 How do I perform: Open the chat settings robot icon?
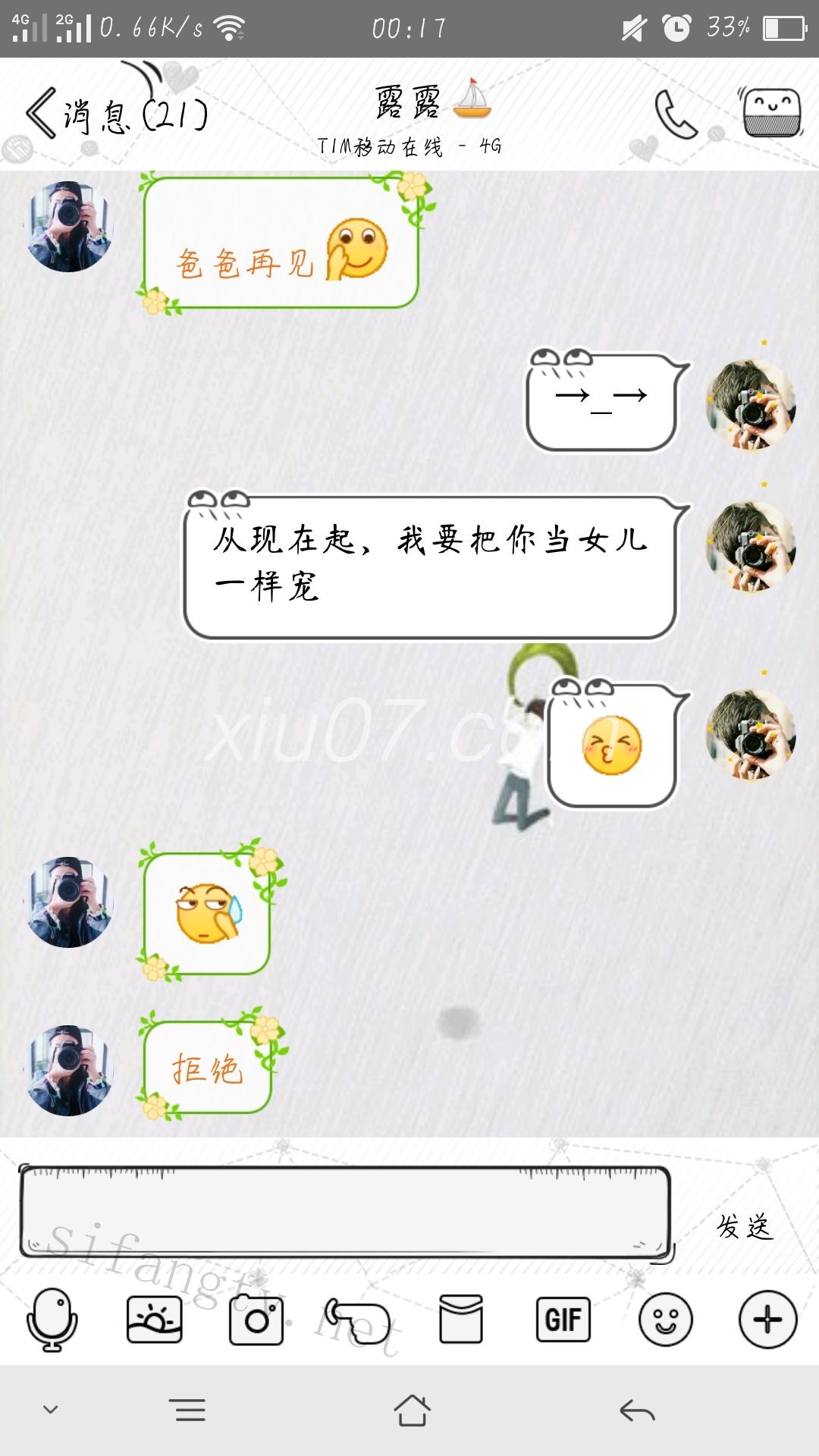tap(771, 112)
